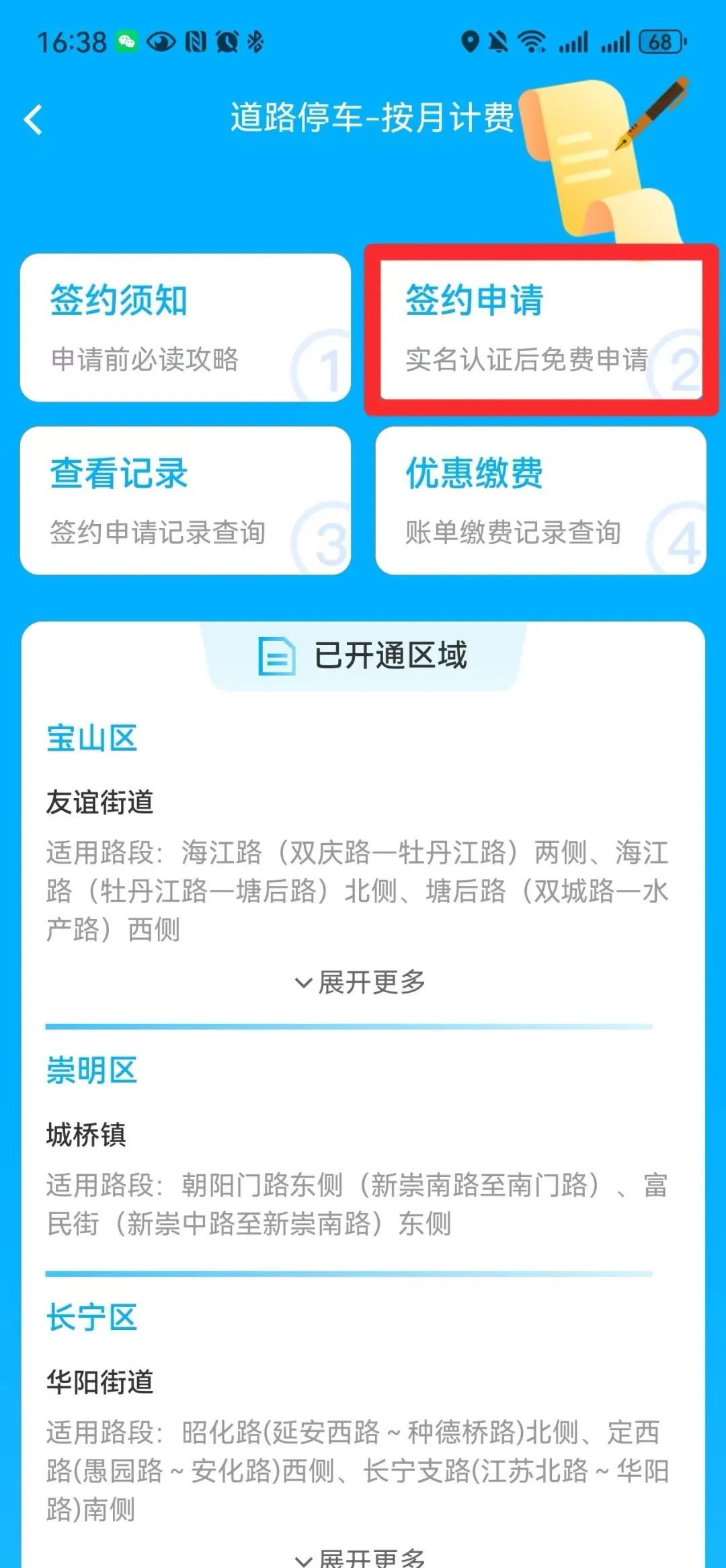Image resolution: width=726 pixels, height=1568 pixels.
Task: Expand 展开更多 under 长宁区
Action: (361, 1557)
